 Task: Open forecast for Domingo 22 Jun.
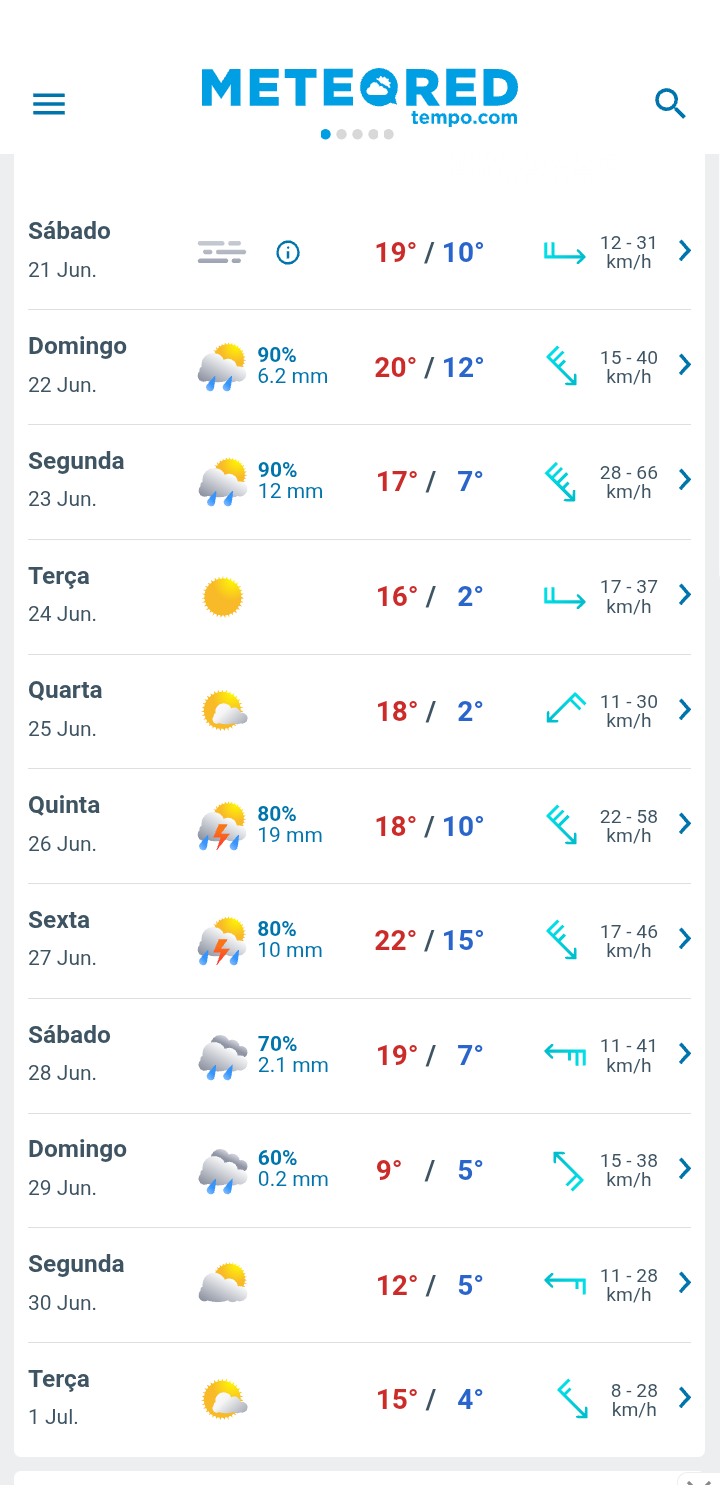(x=359, y=367)
